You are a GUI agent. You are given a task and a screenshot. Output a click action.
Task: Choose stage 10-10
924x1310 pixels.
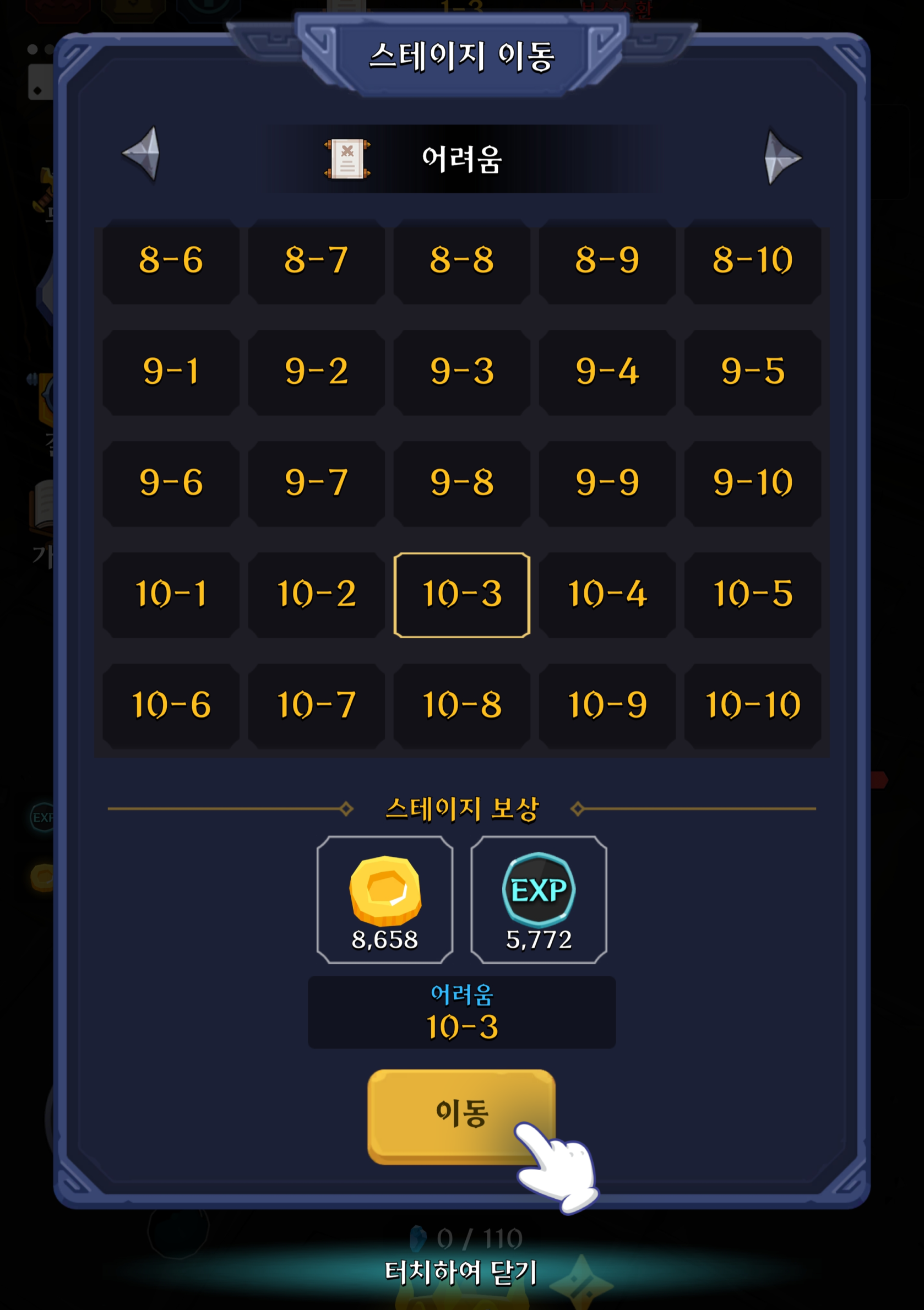click(x=752, y=706)
